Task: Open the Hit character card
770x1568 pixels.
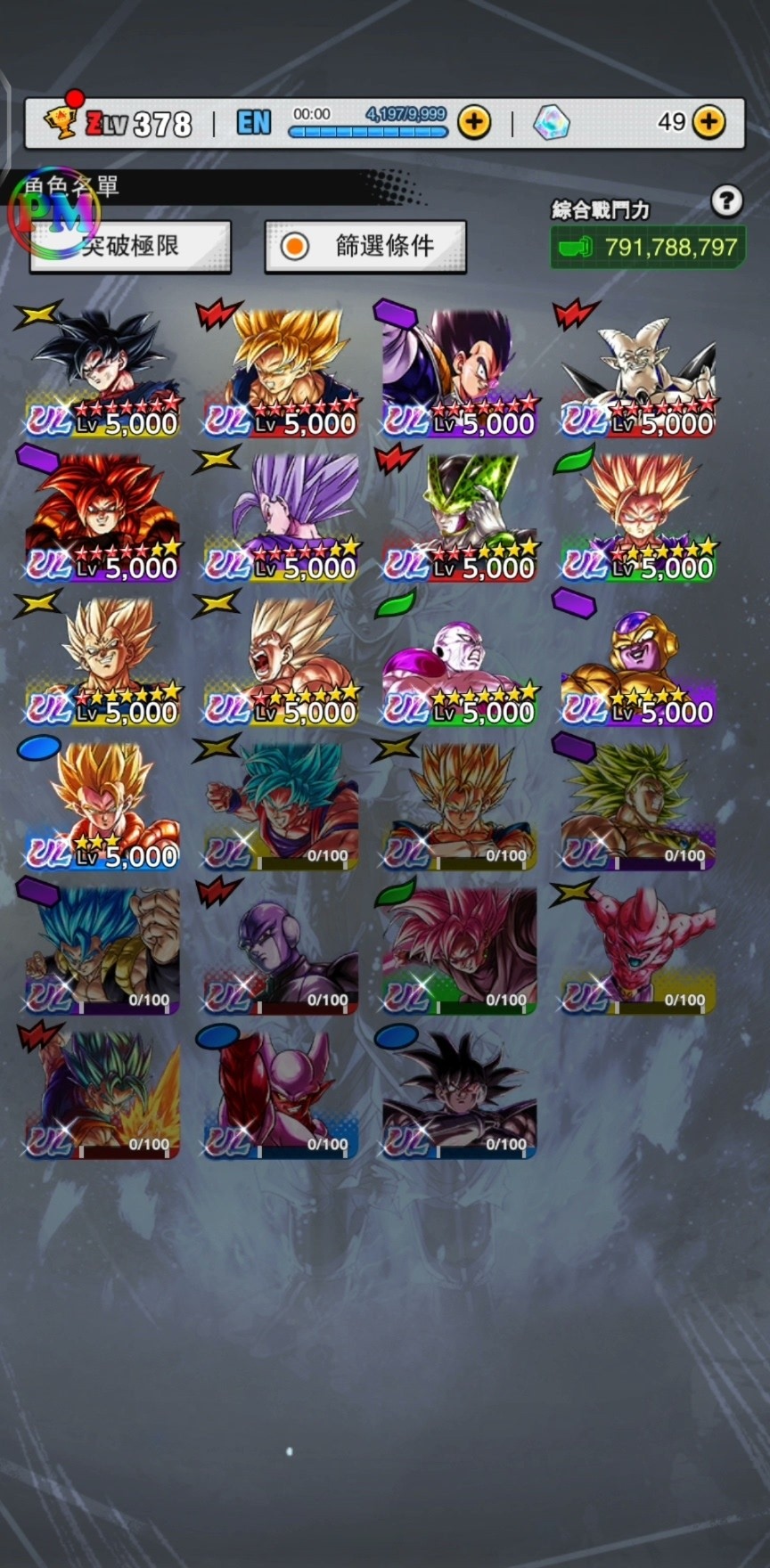Action: 281,950
